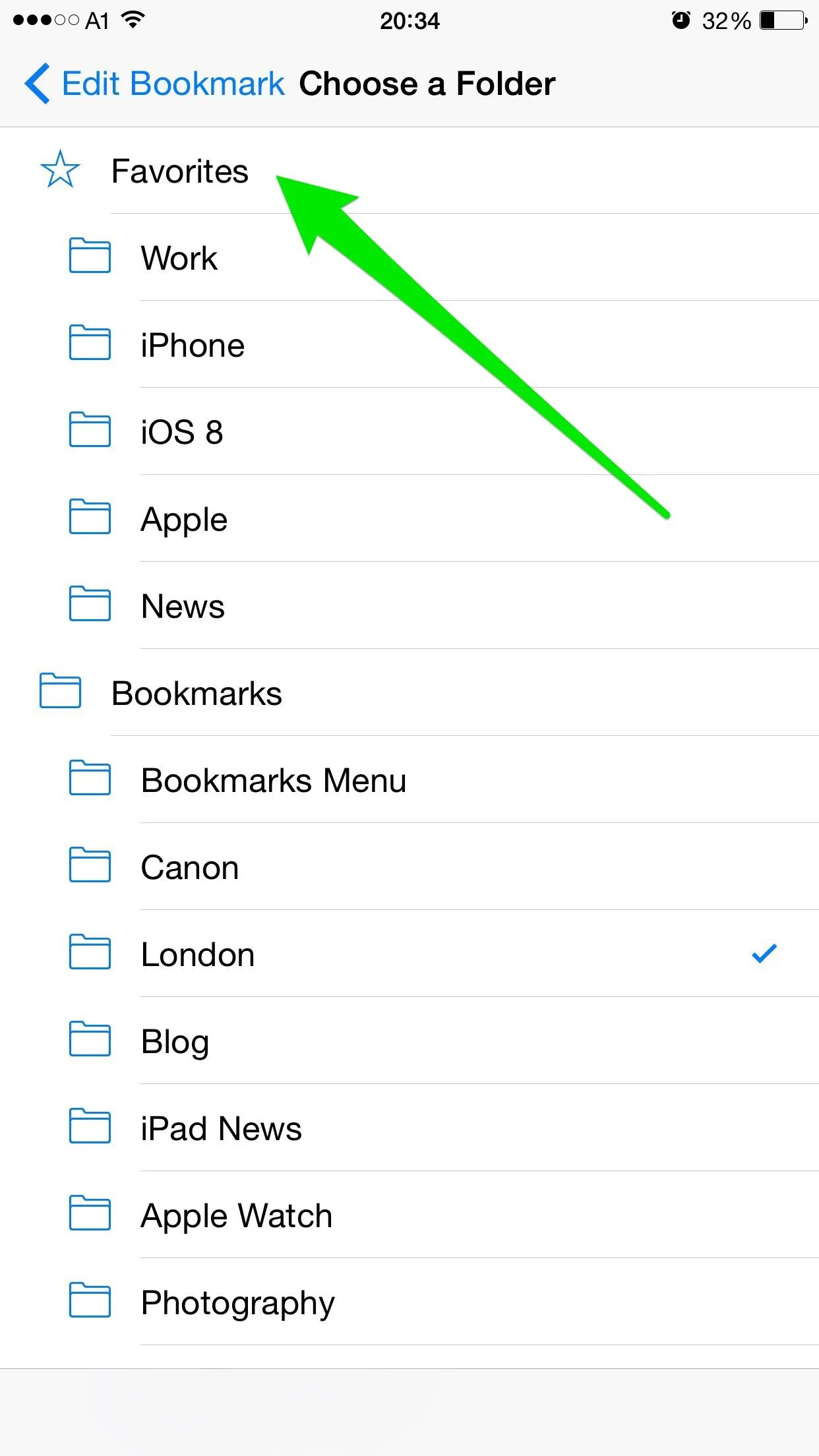Select the iPad News folder
Screen dimensions: 819x1456
(x=221, y=1129)
